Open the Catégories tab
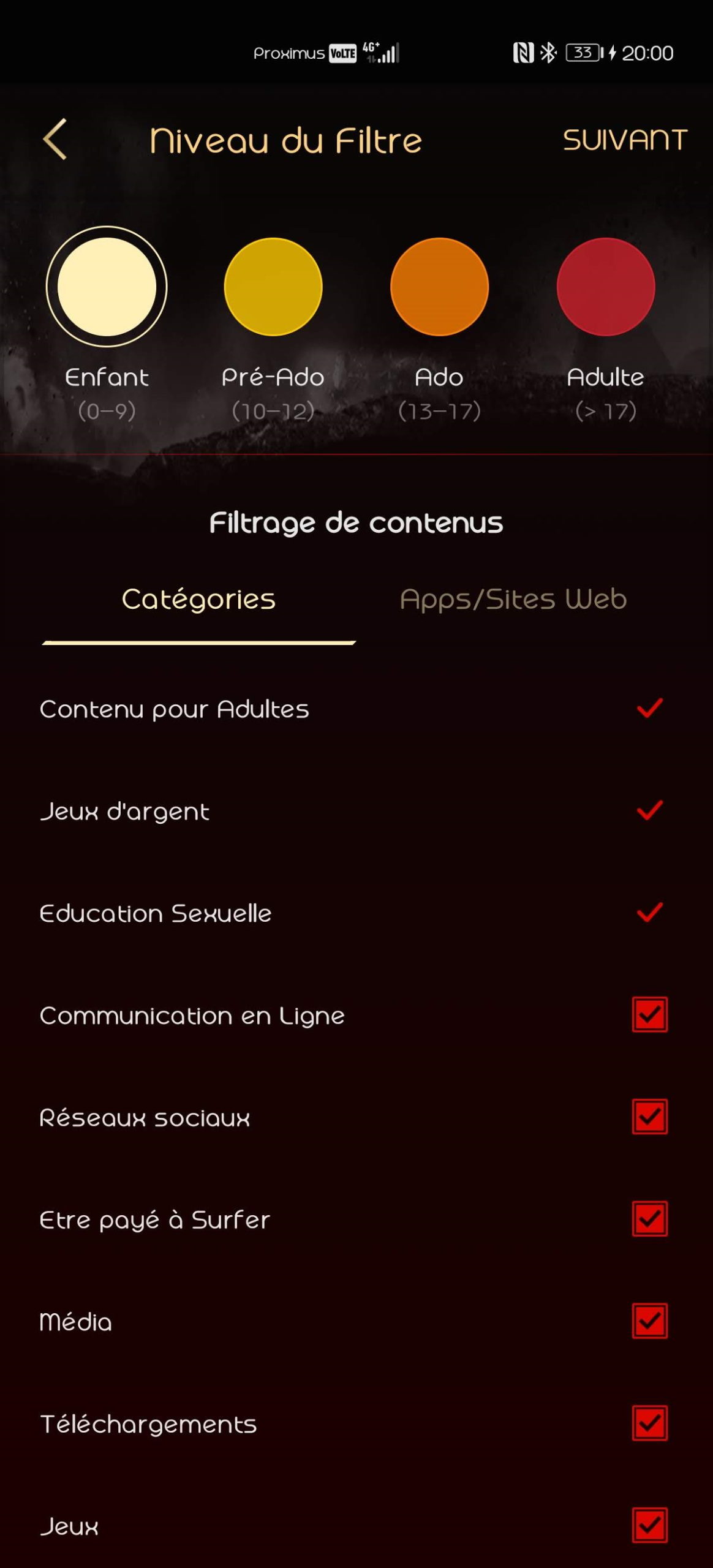 [x=198, y=599]
